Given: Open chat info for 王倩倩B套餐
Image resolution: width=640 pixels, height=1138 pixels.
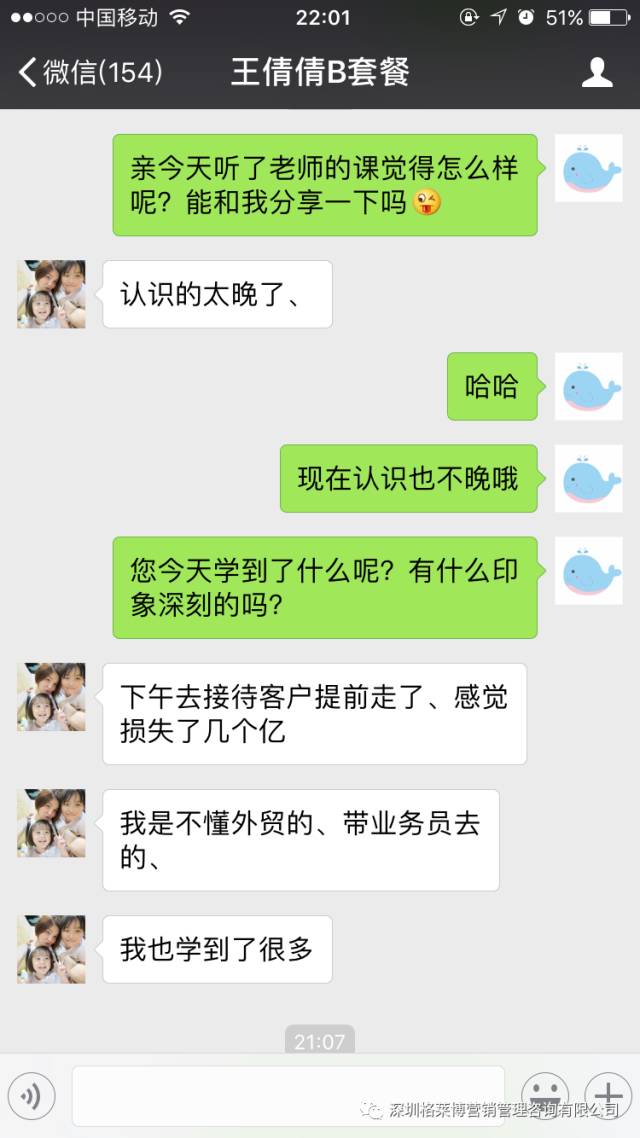Looking at the screenshot, I should pos(597,72).
